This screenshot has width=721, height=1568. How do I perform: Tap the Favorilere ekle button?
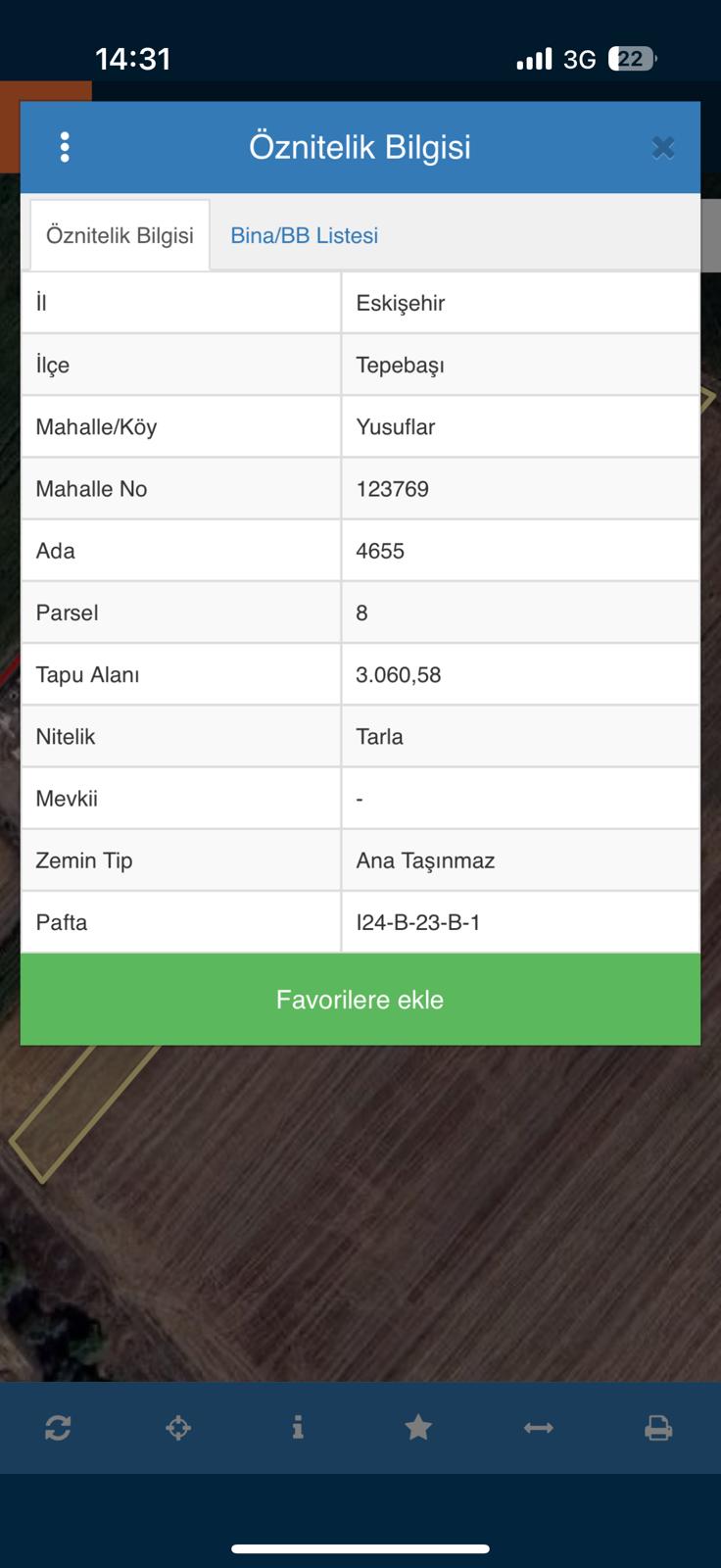pyautogui.click(x=360, y=1000)
